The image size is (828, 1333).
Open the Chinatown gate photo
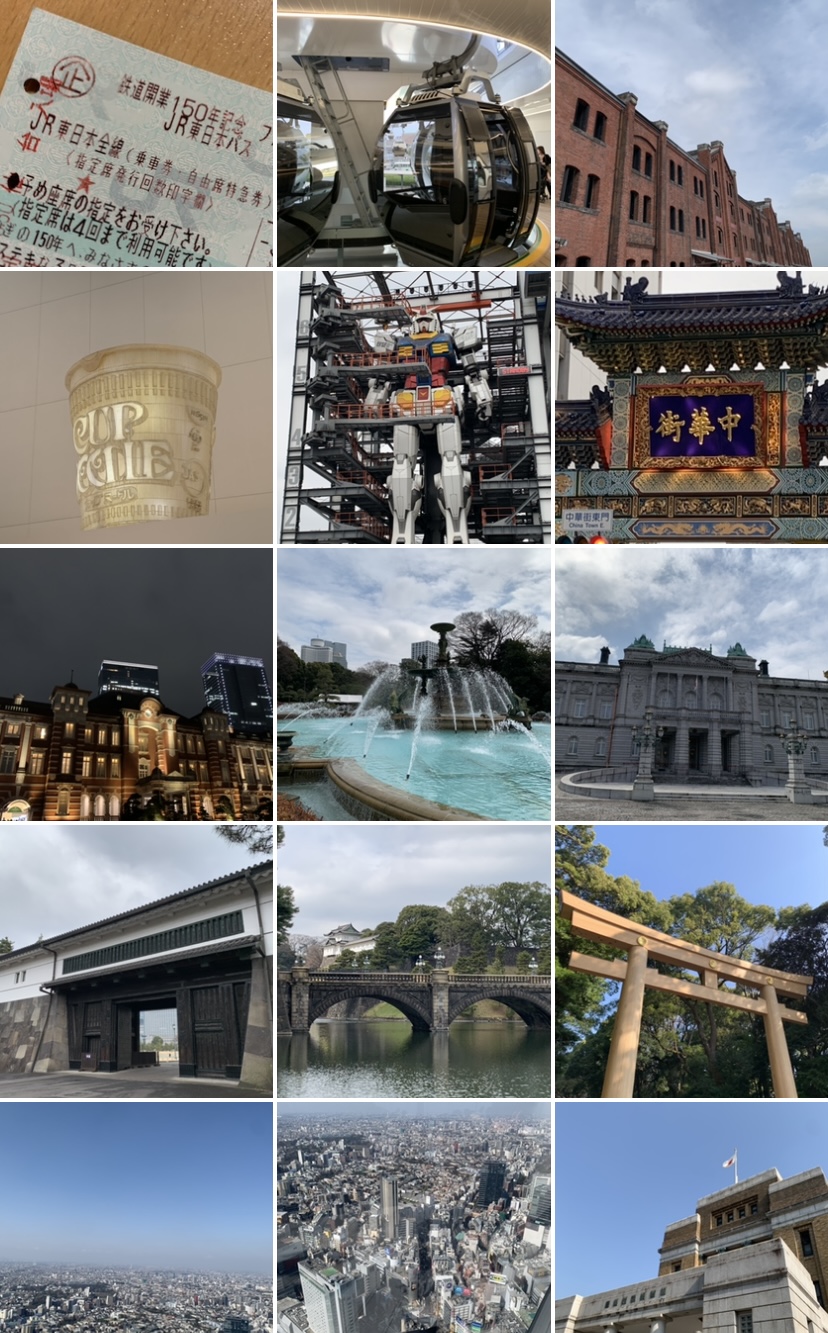tap(691, 407)
